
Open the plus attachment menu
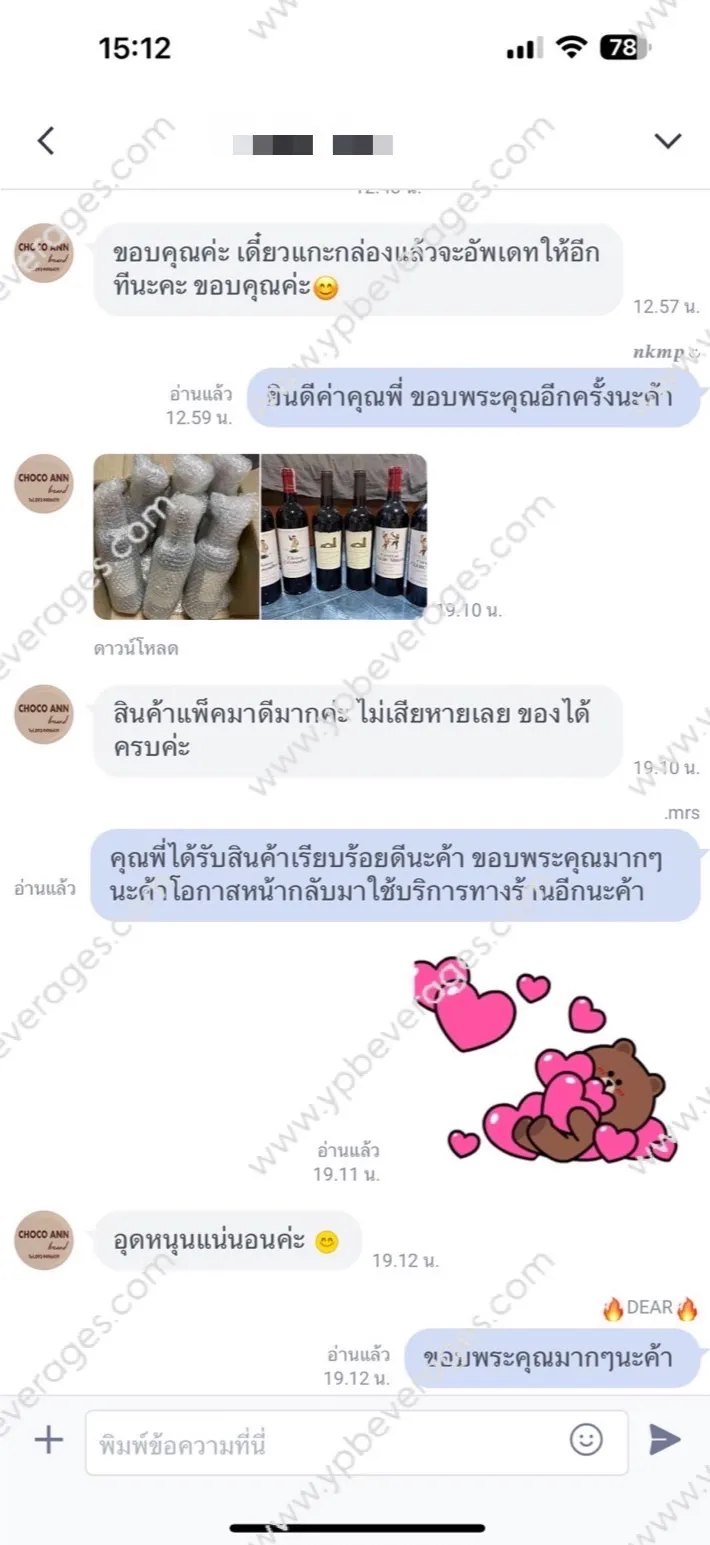(x=49, y=1440)
